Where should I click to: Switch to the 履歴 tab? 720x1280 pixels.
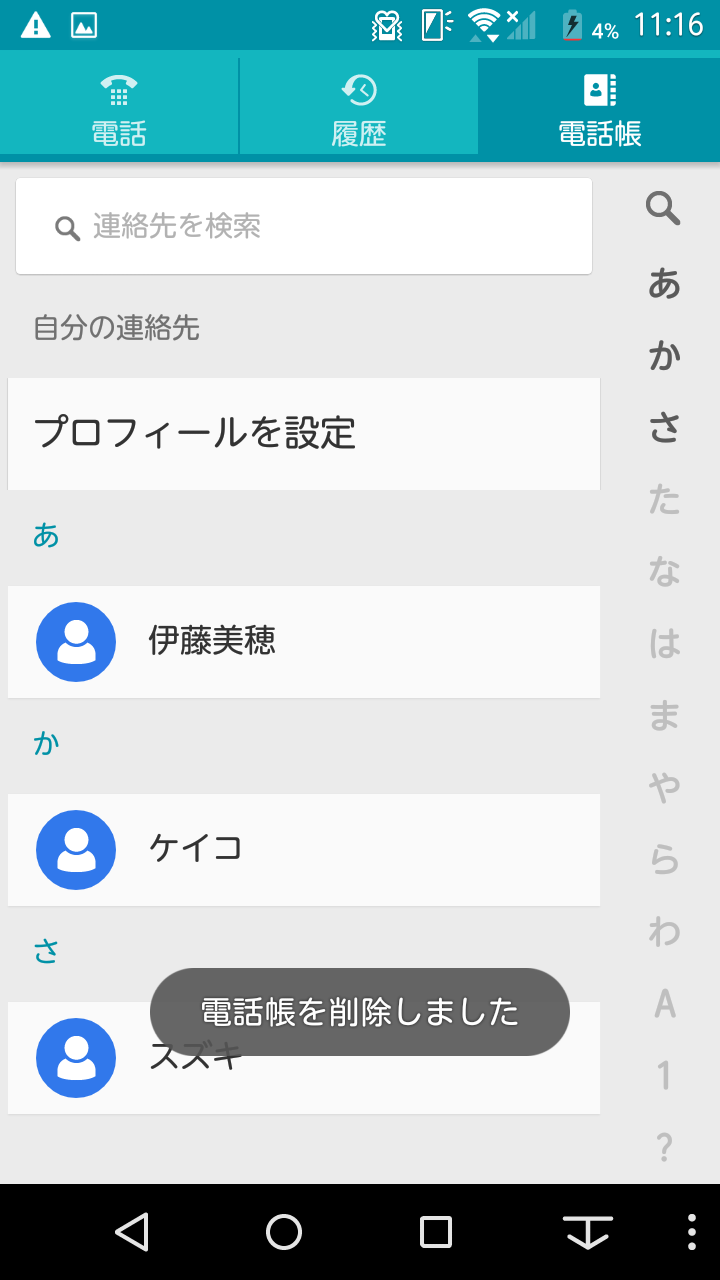[359, 108]
